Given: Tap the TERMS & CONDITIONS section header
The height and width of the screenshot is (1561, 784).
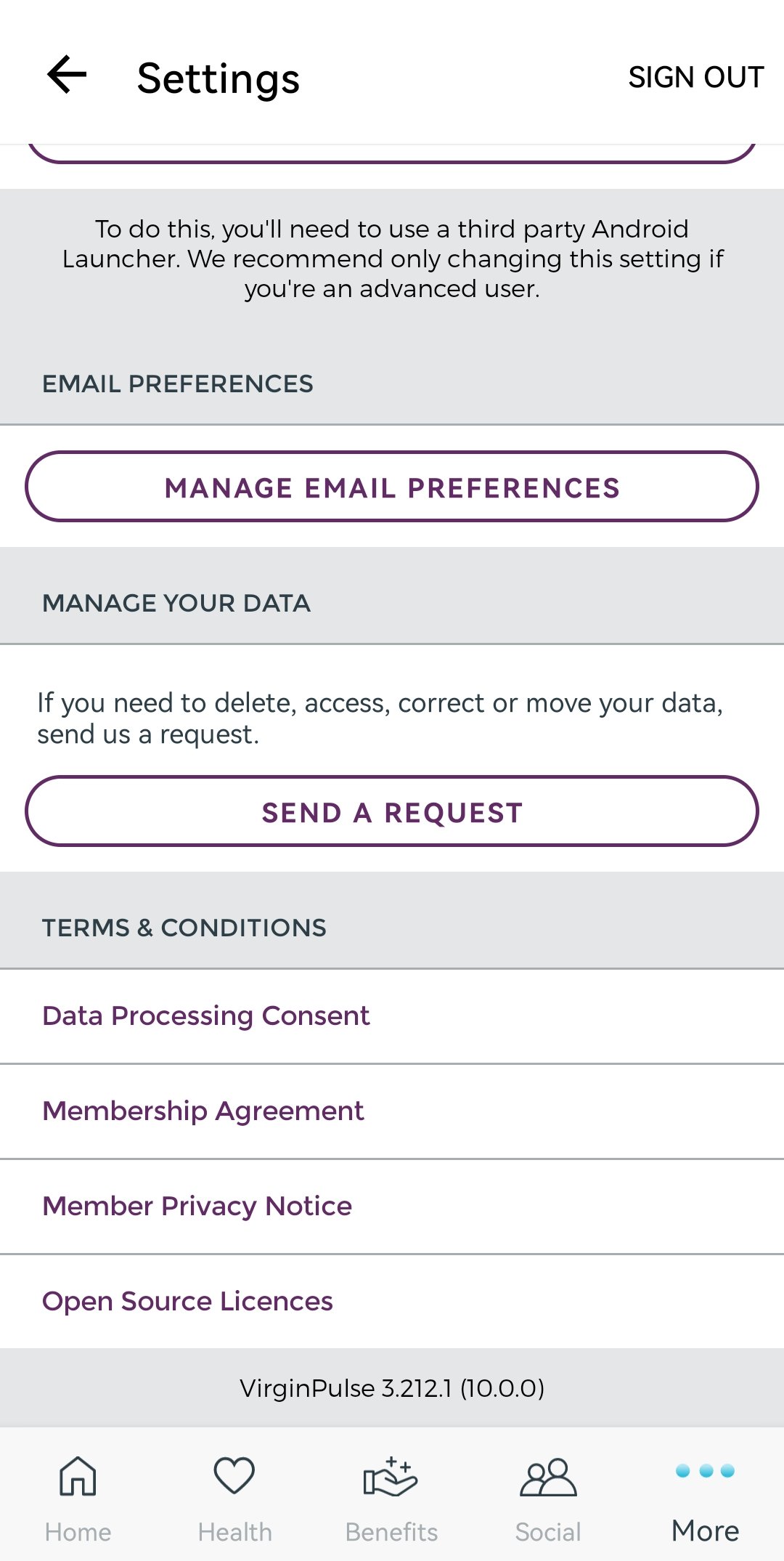Looking at the screenshot, I should click(x=184, y=928).
